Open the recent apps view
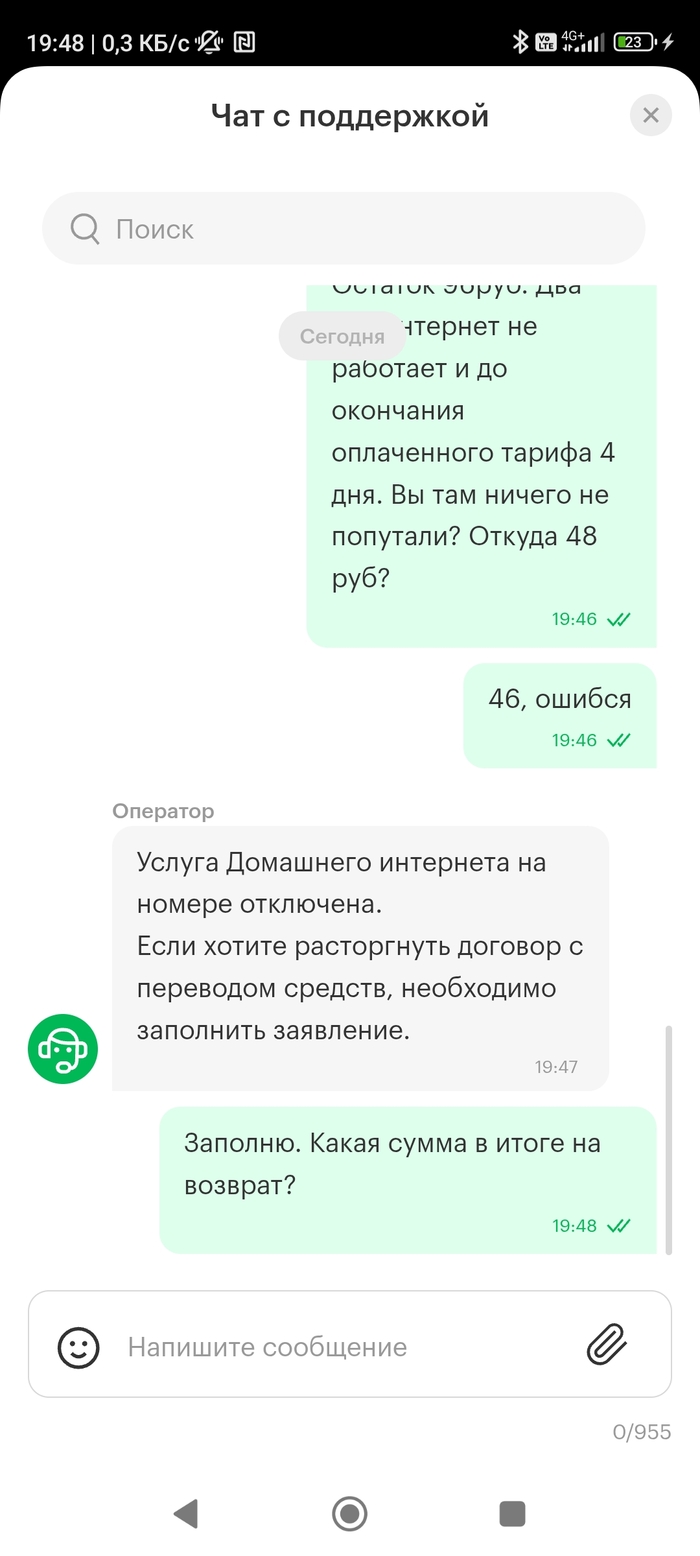The height and width of the screenshot is (1556, 700). point(512,1513)
